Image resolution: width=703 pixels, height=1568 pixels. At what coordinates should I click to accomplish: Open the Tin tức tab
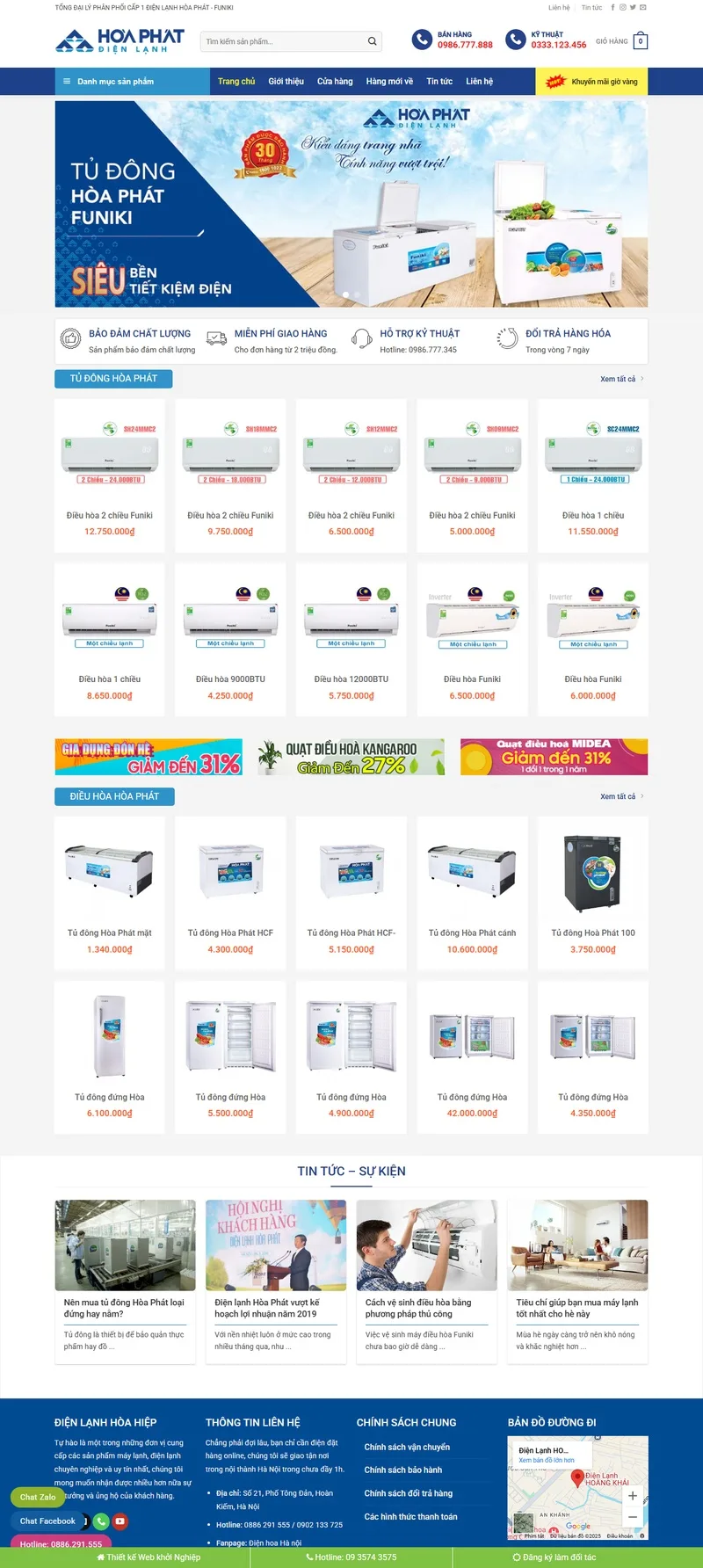(439, 82)
